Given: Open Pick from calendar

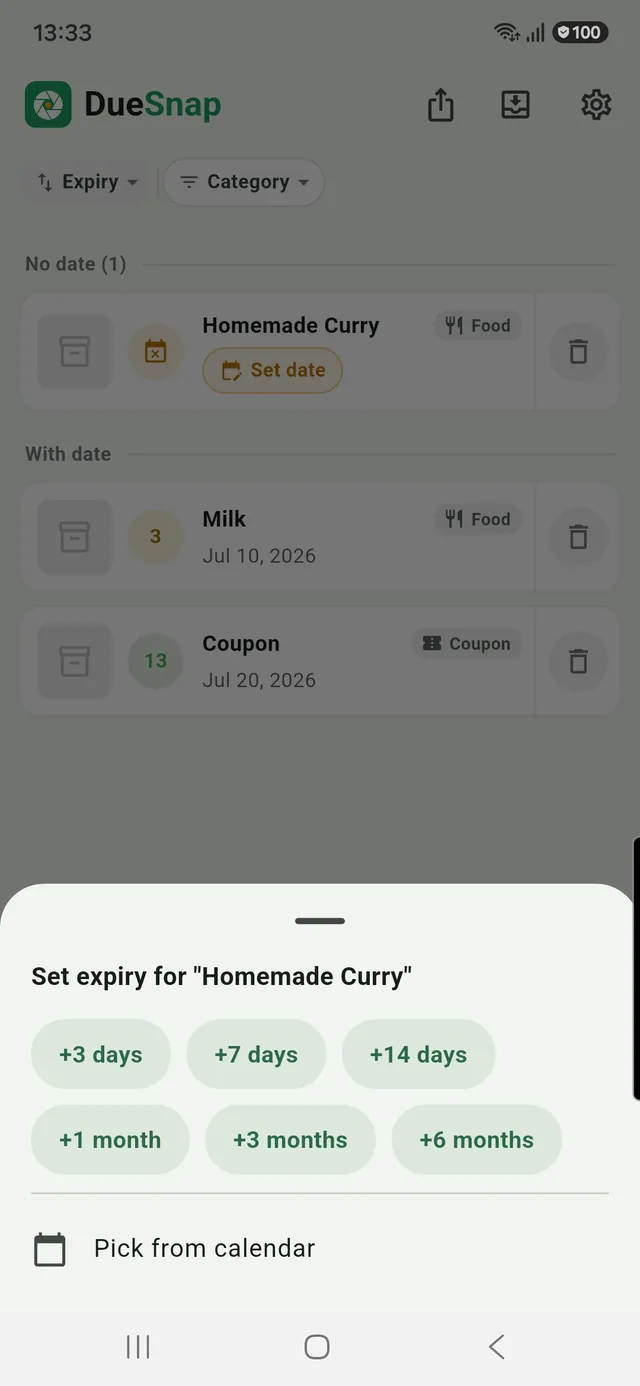Looking at the screenshot, I should click(x=320, y=1248).
